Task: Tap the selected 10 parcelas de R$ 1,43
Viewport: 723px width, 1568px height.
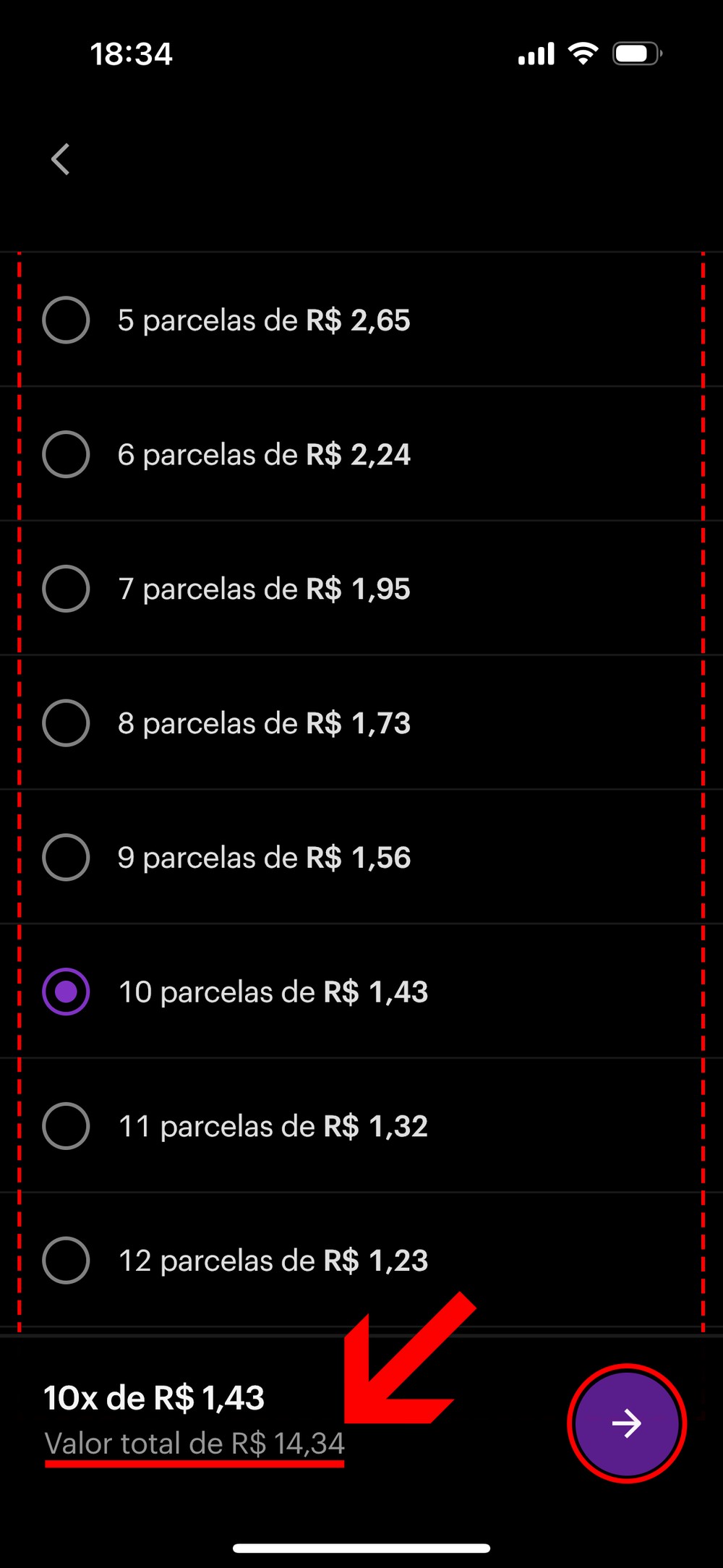Action: (x=67, y=992)
